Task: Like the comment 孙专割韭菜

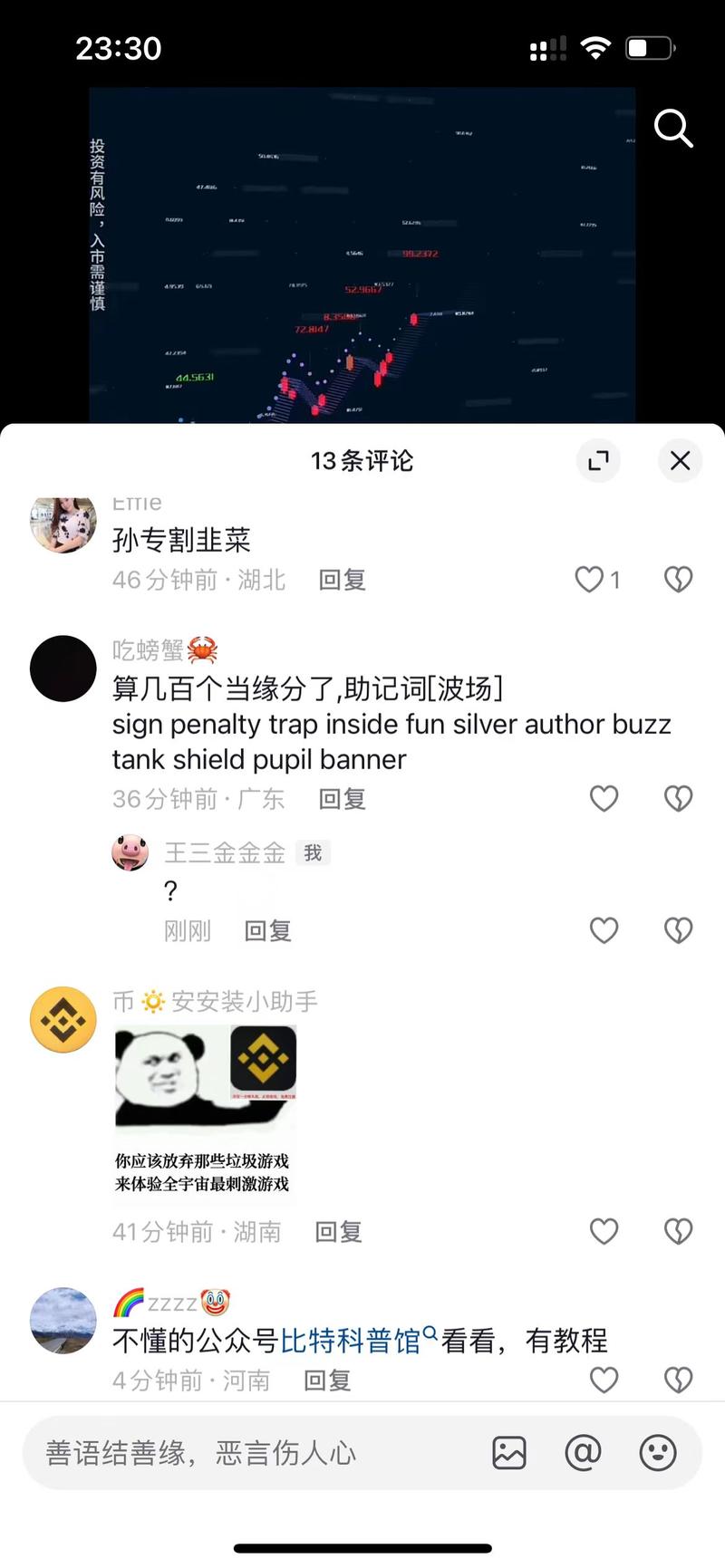Action: tap(590, 580)
